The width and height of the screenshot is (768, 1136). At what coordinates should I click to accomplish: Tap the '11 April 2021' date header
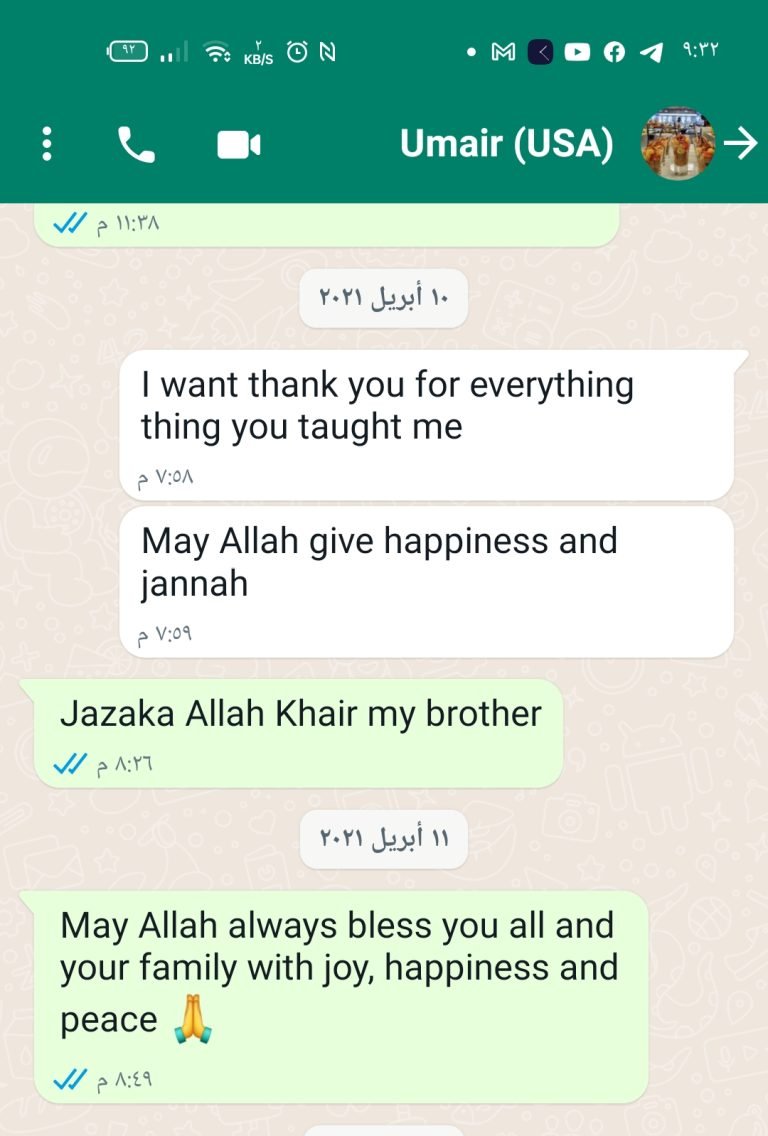point(383,840)
